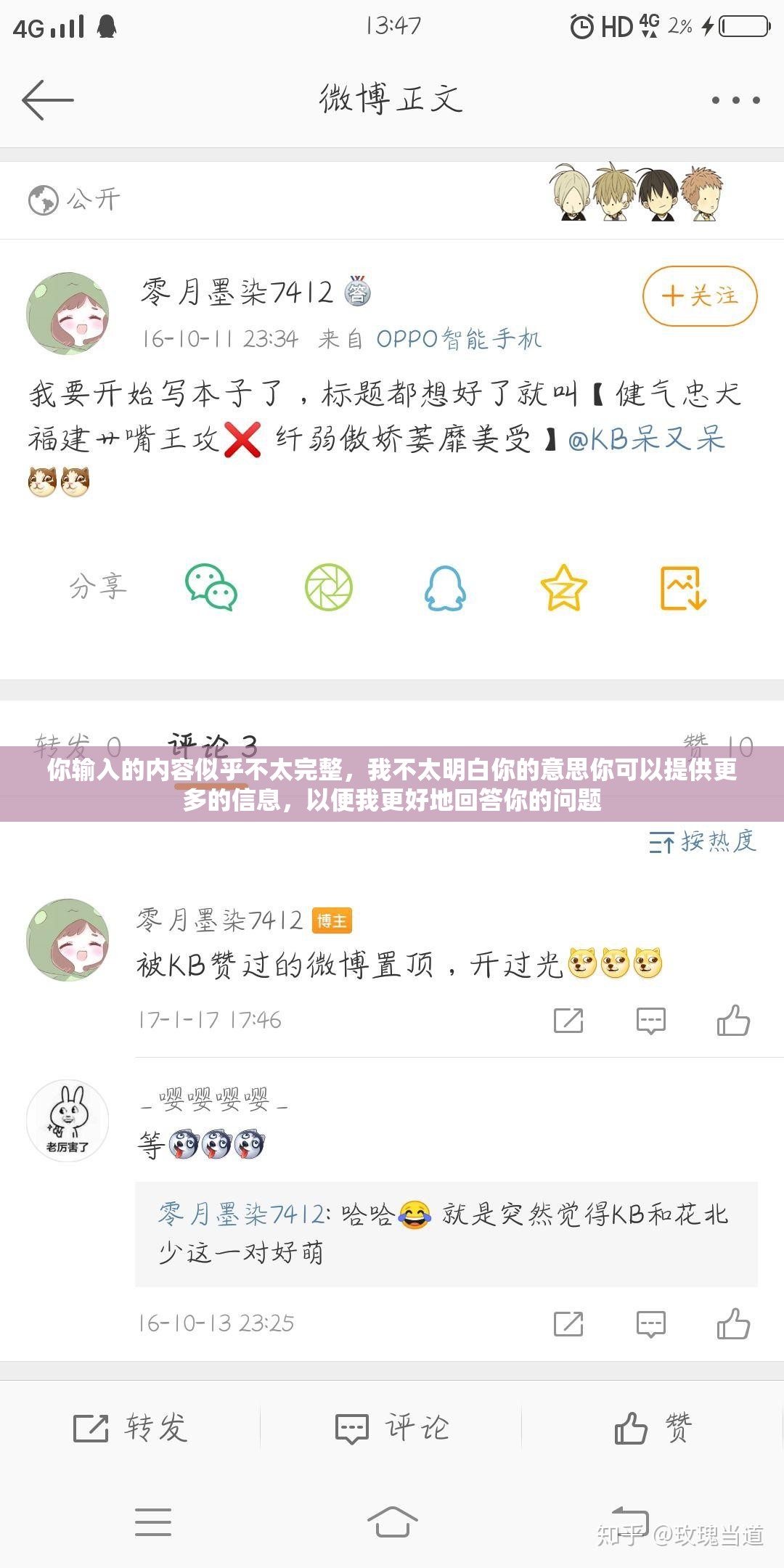
Task: Save the post as image via download icon
Action: tap(681, 589)
